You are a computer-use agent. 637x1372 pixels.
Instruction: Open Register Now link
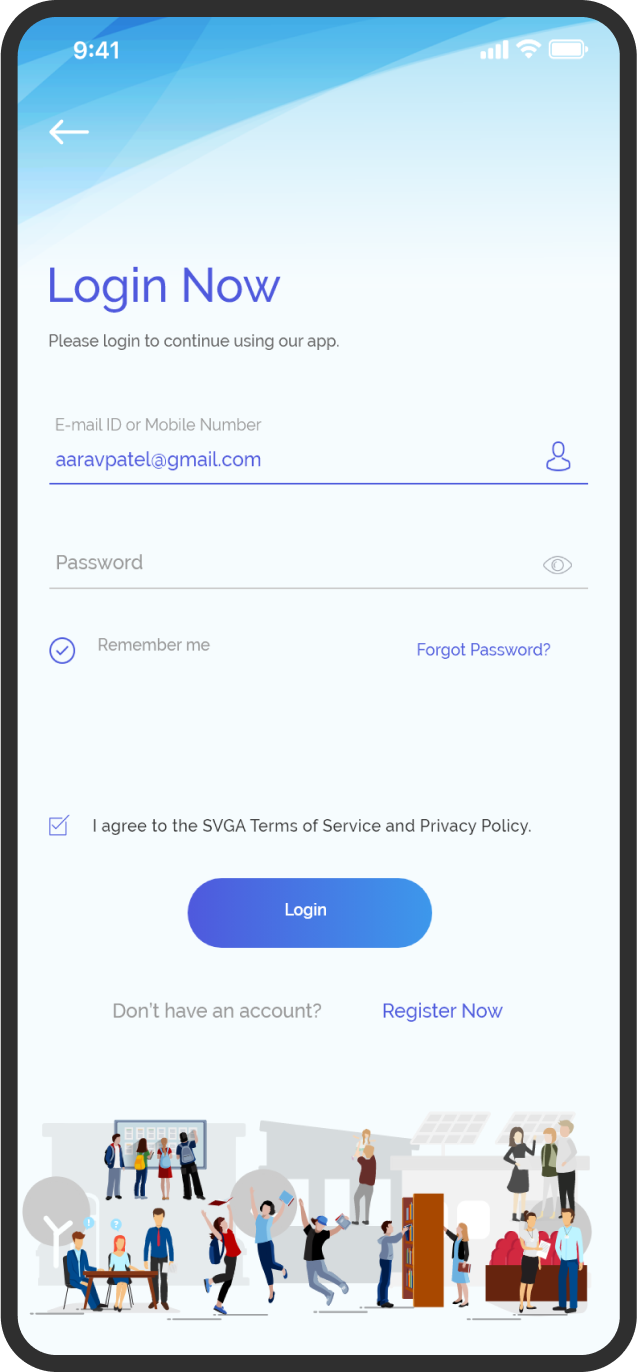[x=442, y=1011]
